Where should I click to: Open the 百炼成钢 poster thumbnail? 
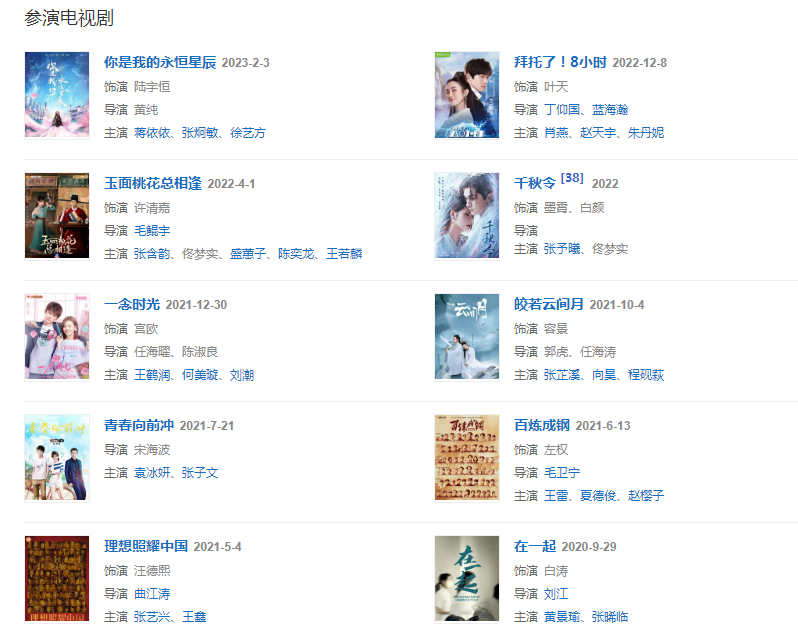[466, 458]
